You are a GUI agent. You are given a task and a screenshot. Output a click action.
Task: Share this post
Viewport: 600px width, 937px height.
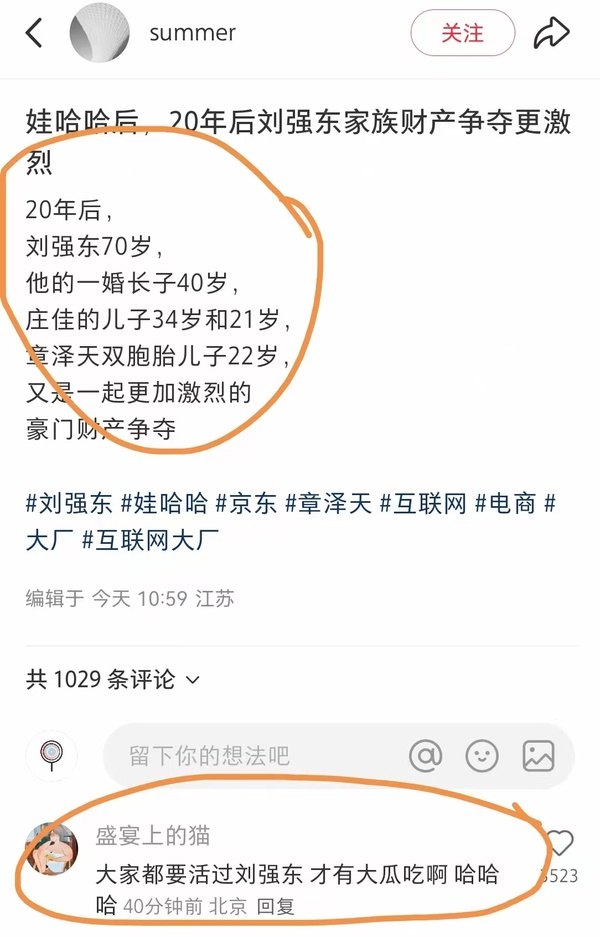point(551,33)
